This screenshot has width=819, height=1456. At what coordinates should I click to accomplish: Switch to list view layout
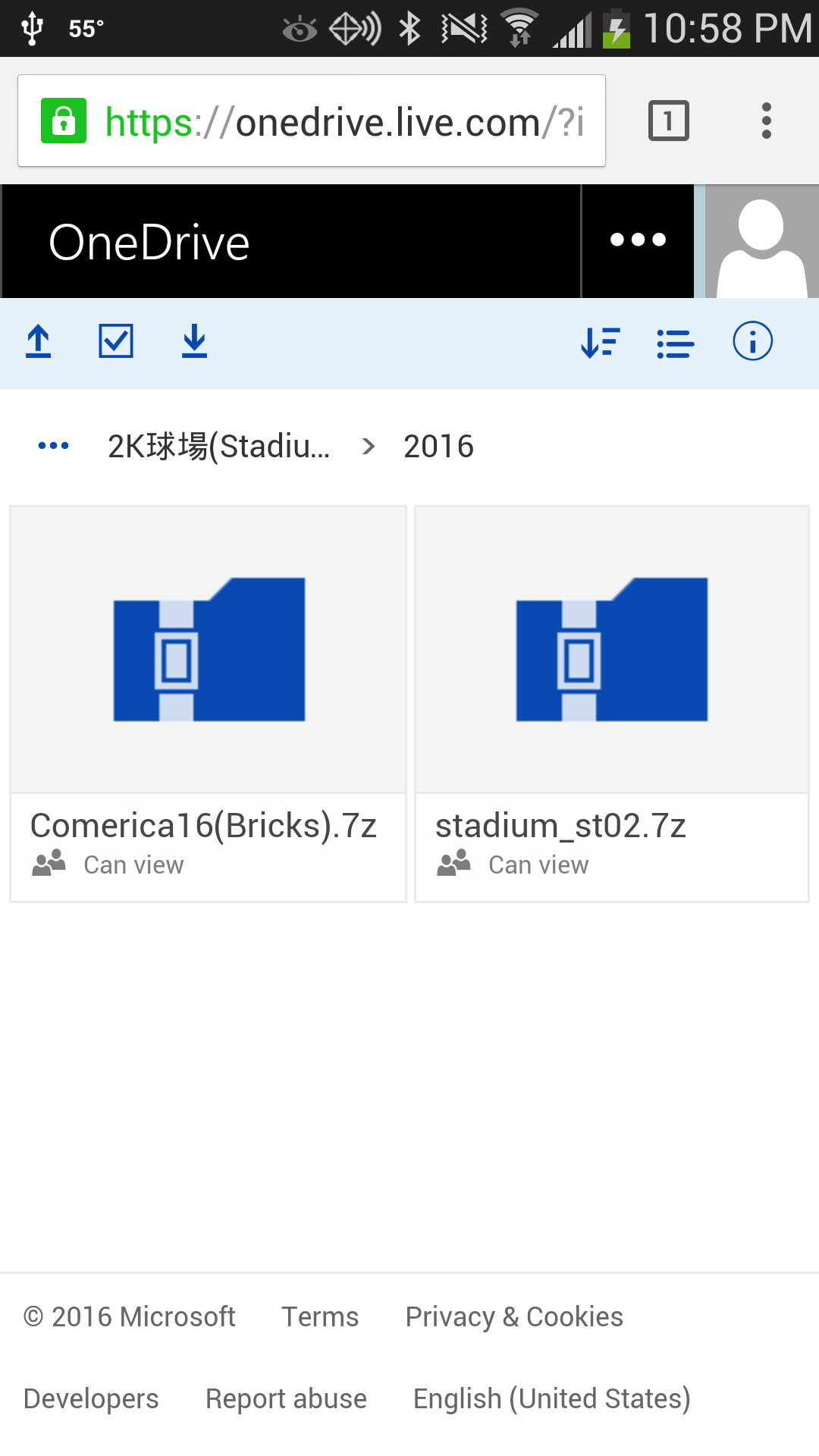tap(675, 344)
